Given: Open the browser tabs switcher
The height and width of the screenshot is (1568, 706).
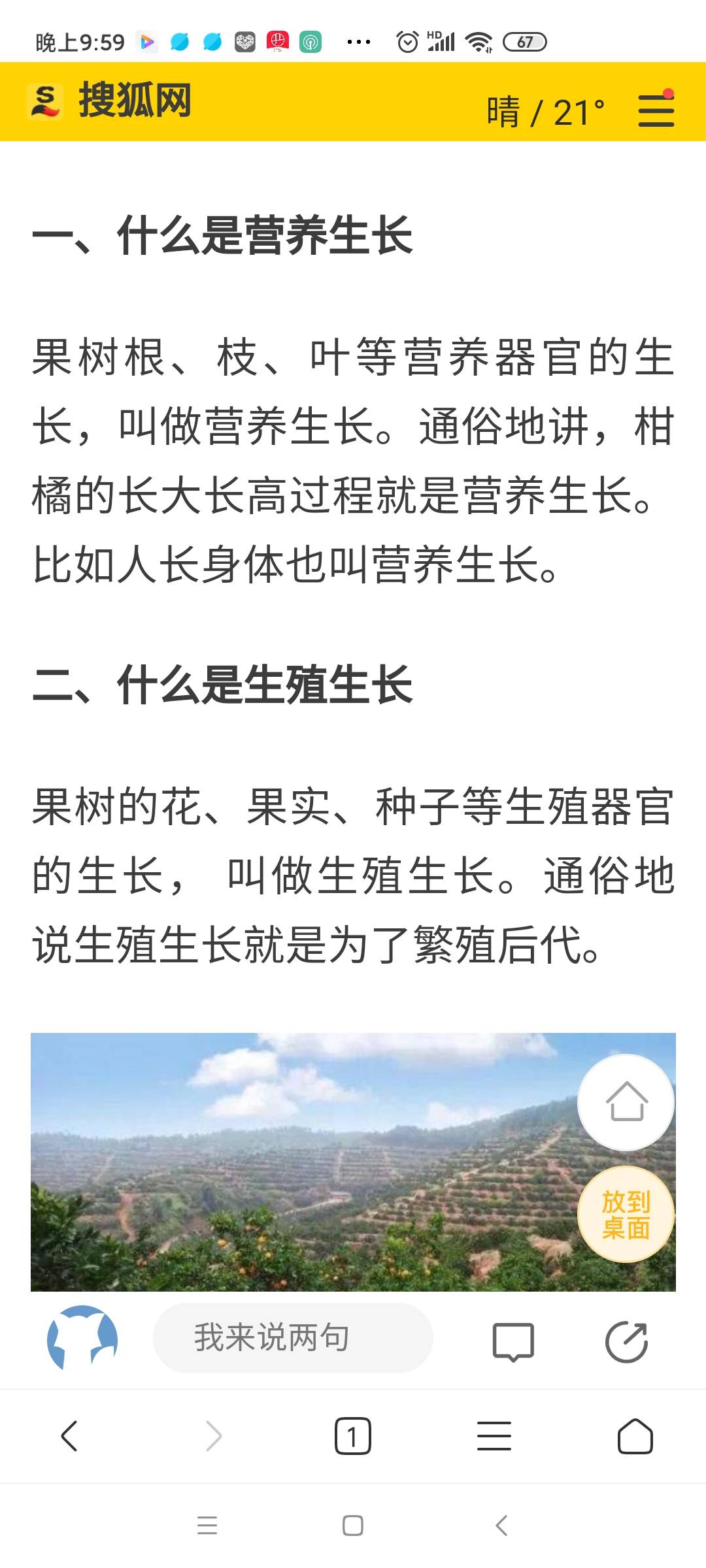Looking at the screenshot, I should click(353, 1436).
